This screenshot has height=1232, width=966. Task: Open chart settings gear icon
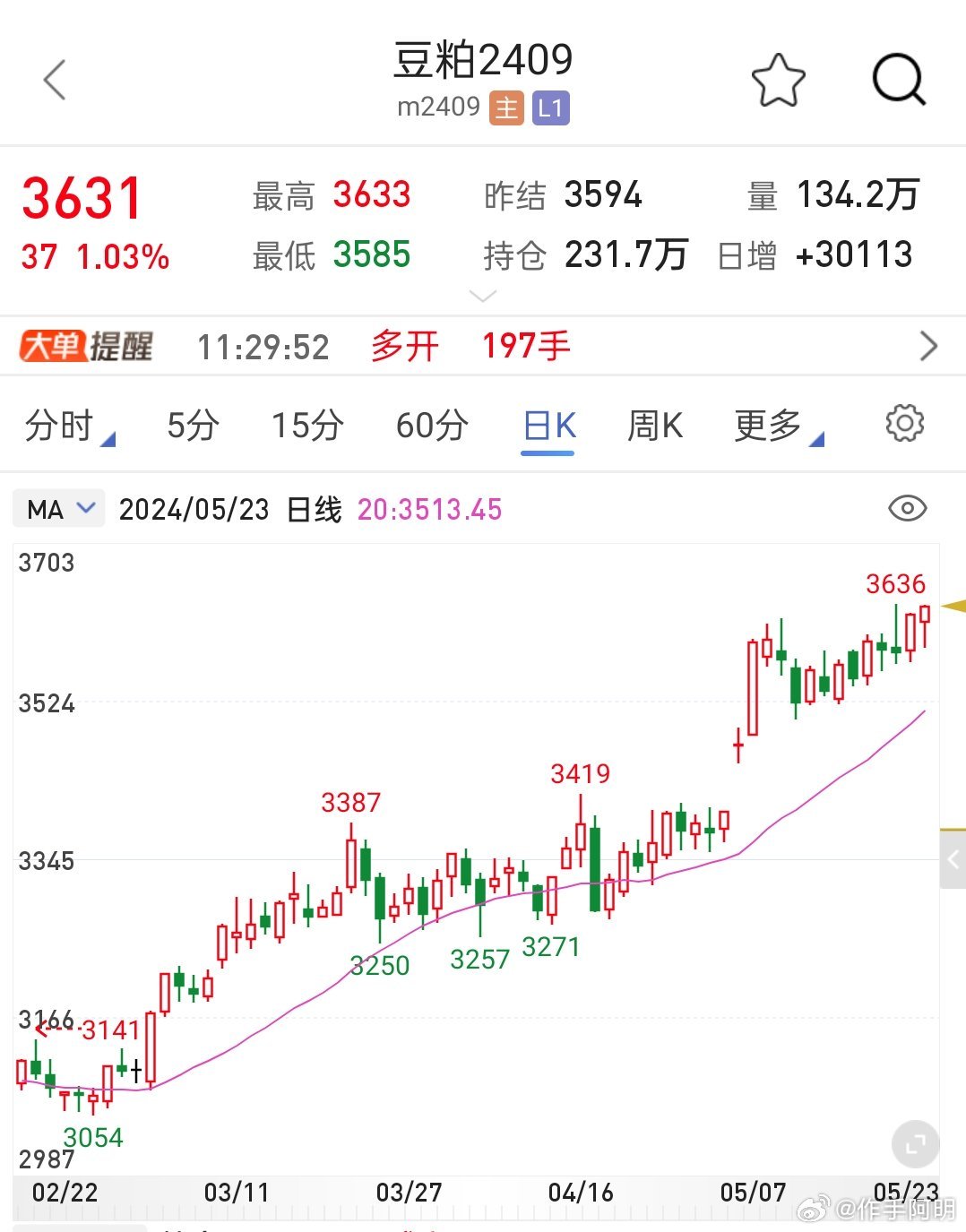[x=904, y=423]
